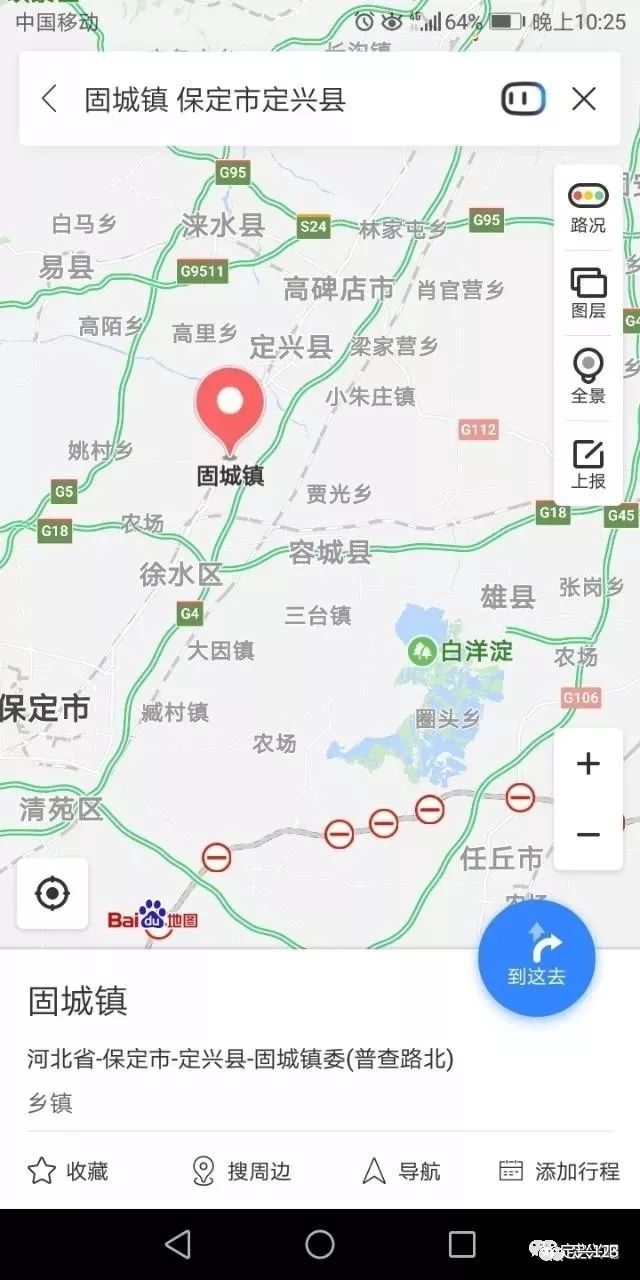
Task: Switch to 全景 panorama view
Action: click(x=588, y=377)
